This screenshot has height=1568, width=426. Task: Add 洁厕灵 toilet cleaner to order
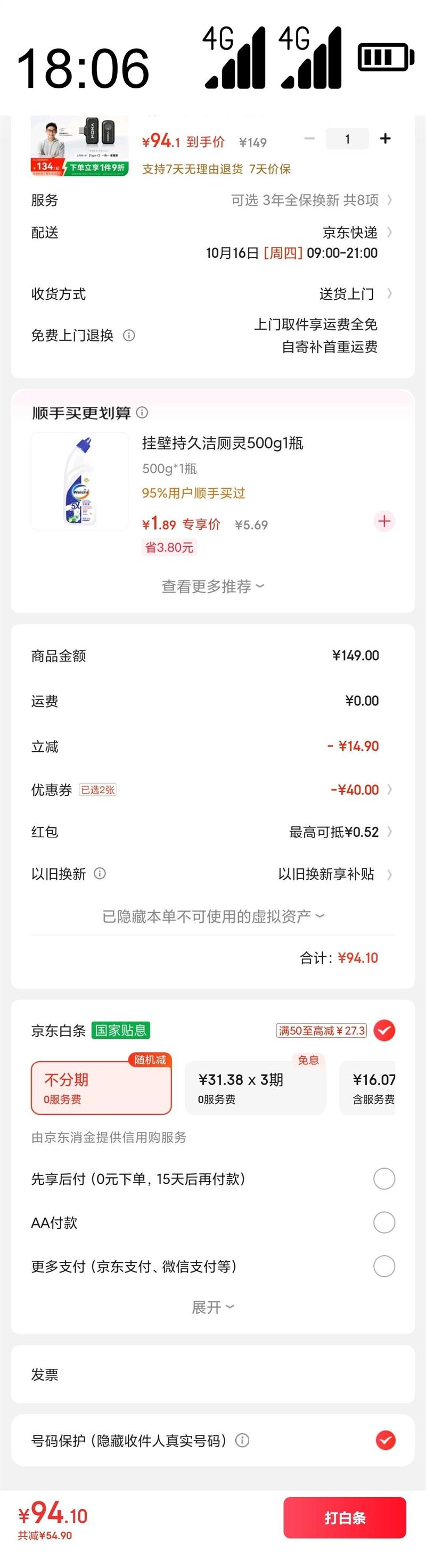coord(384,522)
